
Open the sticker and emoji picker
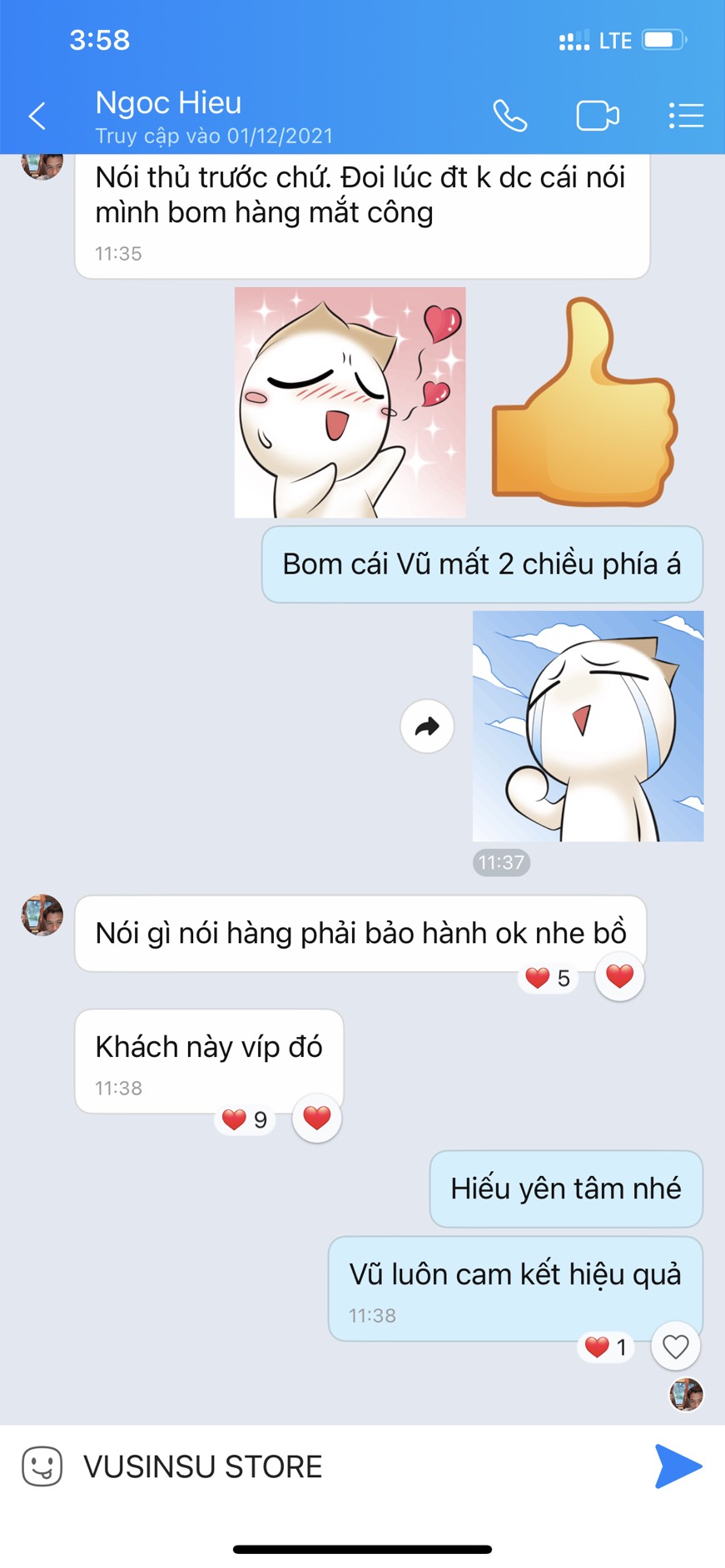[x=42, y=1466]
